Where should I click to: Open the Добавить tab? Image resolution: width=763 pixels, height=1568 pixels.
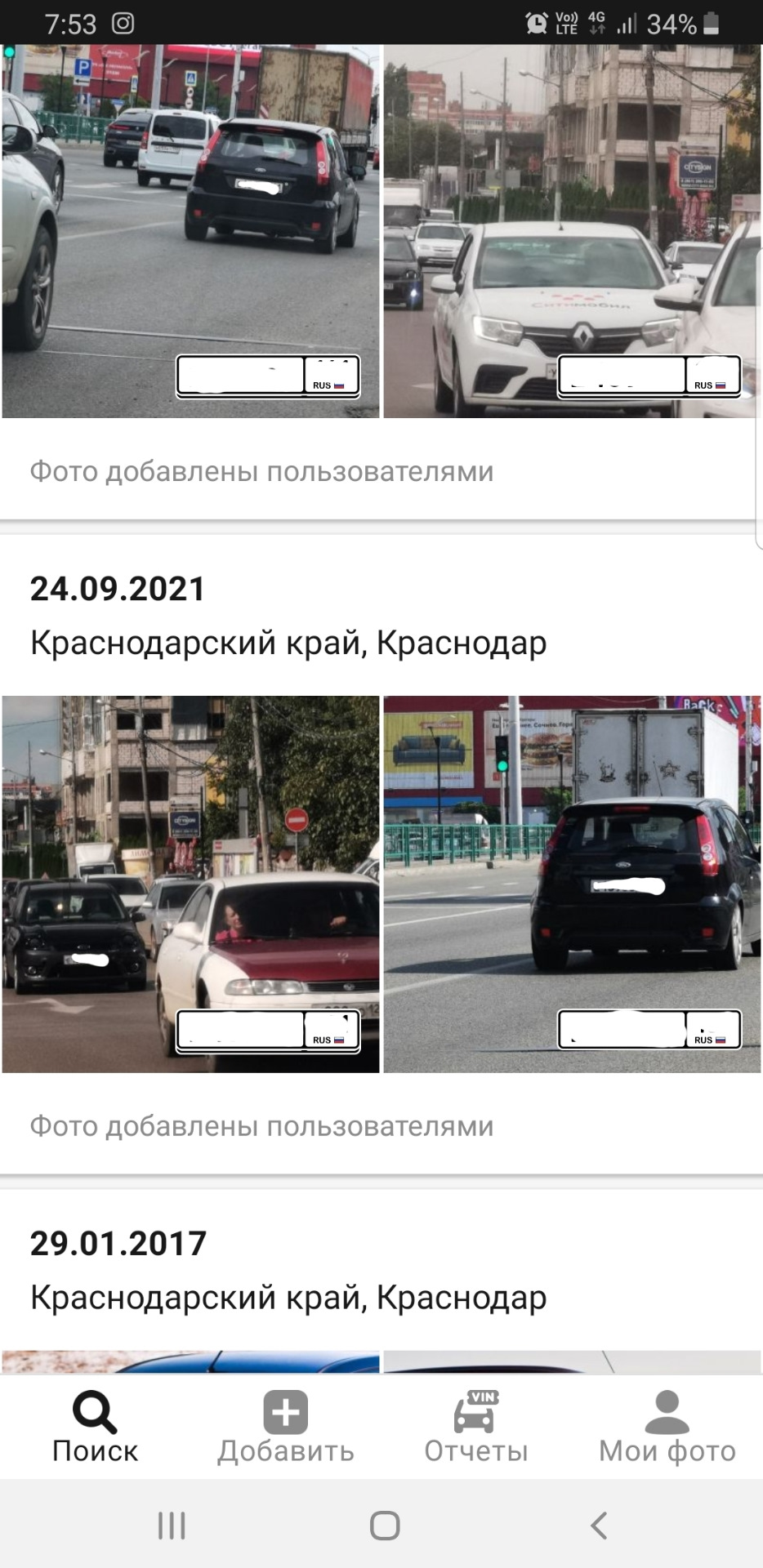coord(285,1427)
